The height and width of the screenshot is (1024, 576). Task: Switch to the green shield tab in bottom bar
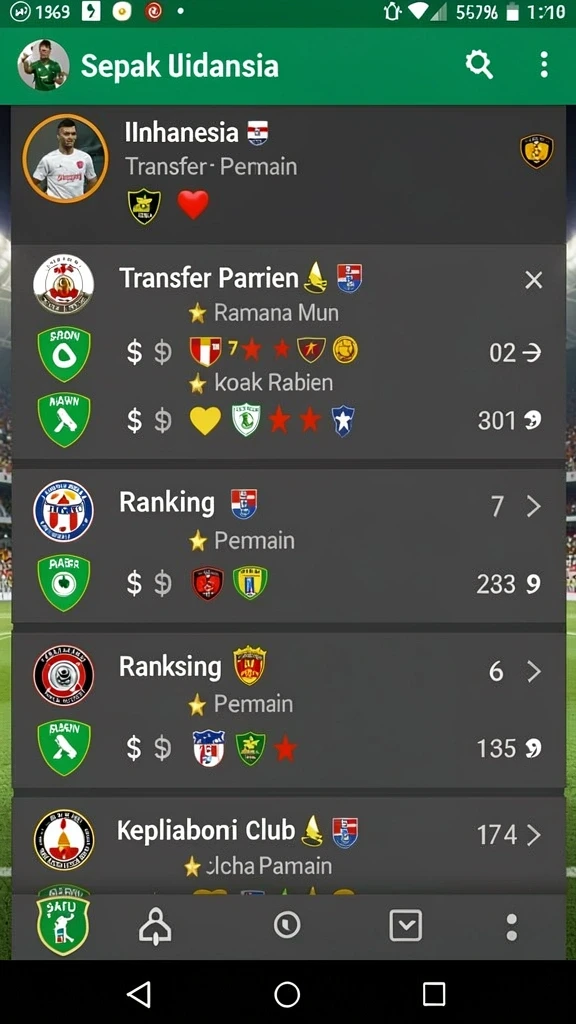(63, 925)
